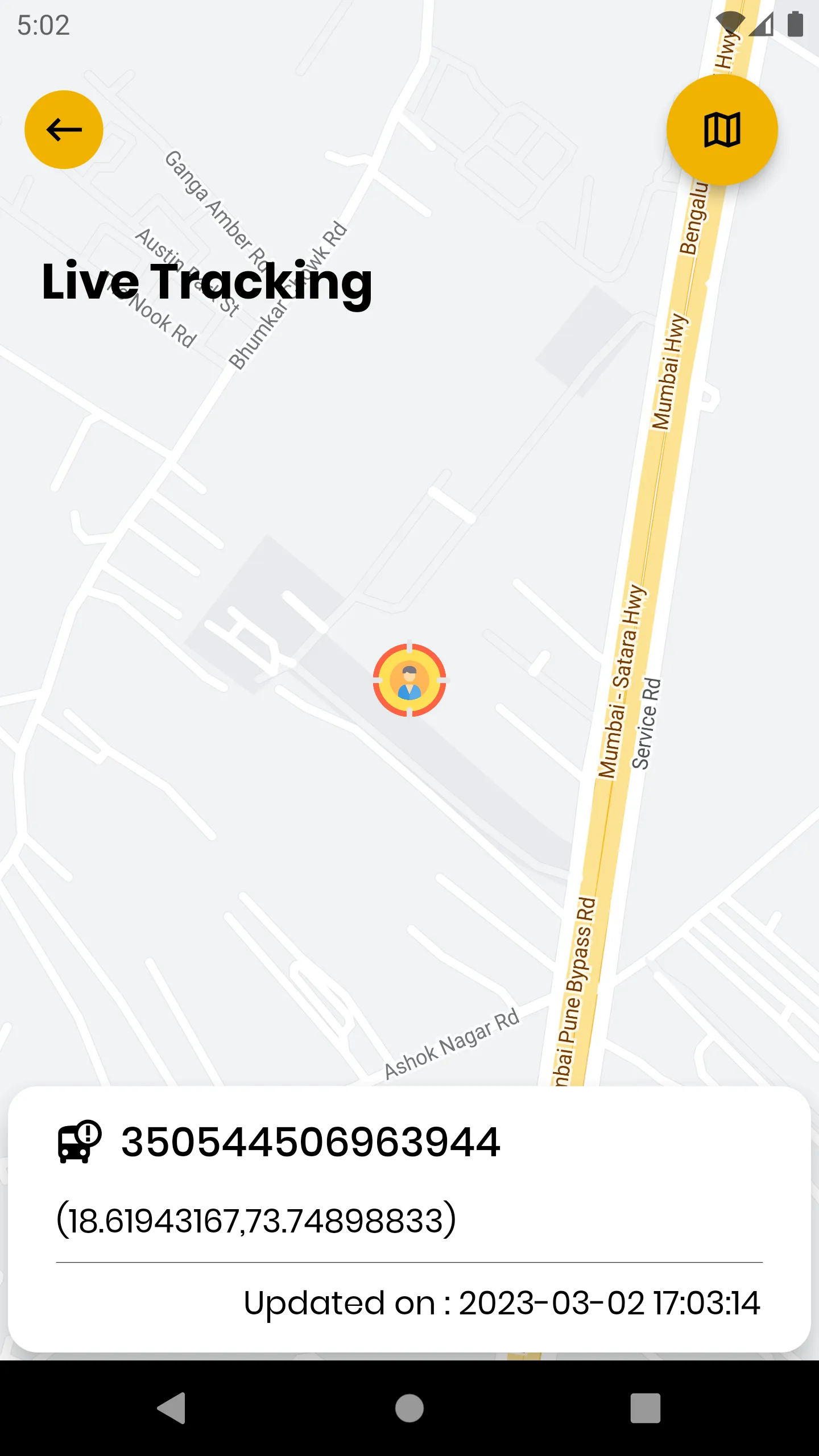Toggle map view using top-right map button
Screen dimensions: 819x1456
point(721,129)
